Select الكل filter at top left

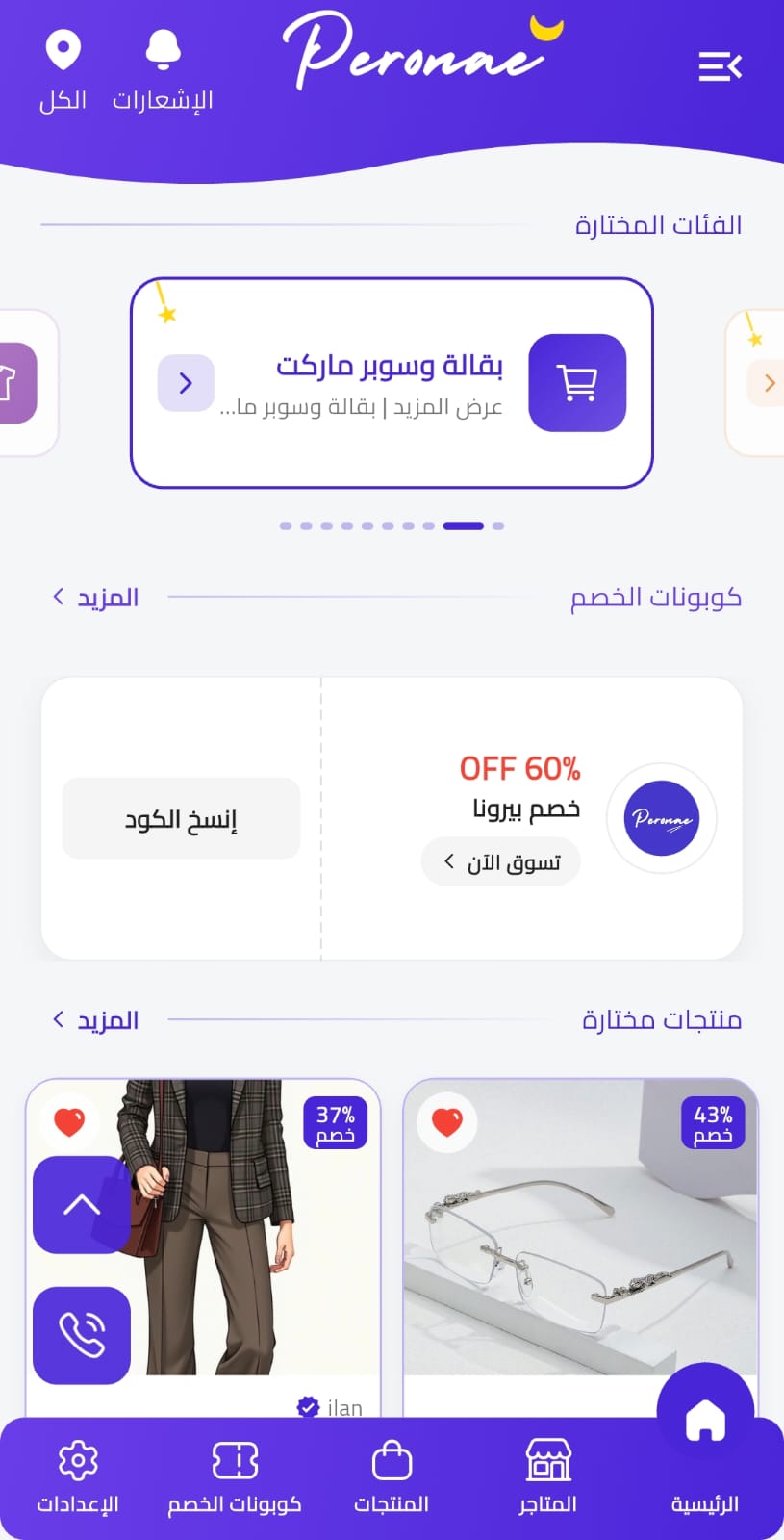point(63,98)
